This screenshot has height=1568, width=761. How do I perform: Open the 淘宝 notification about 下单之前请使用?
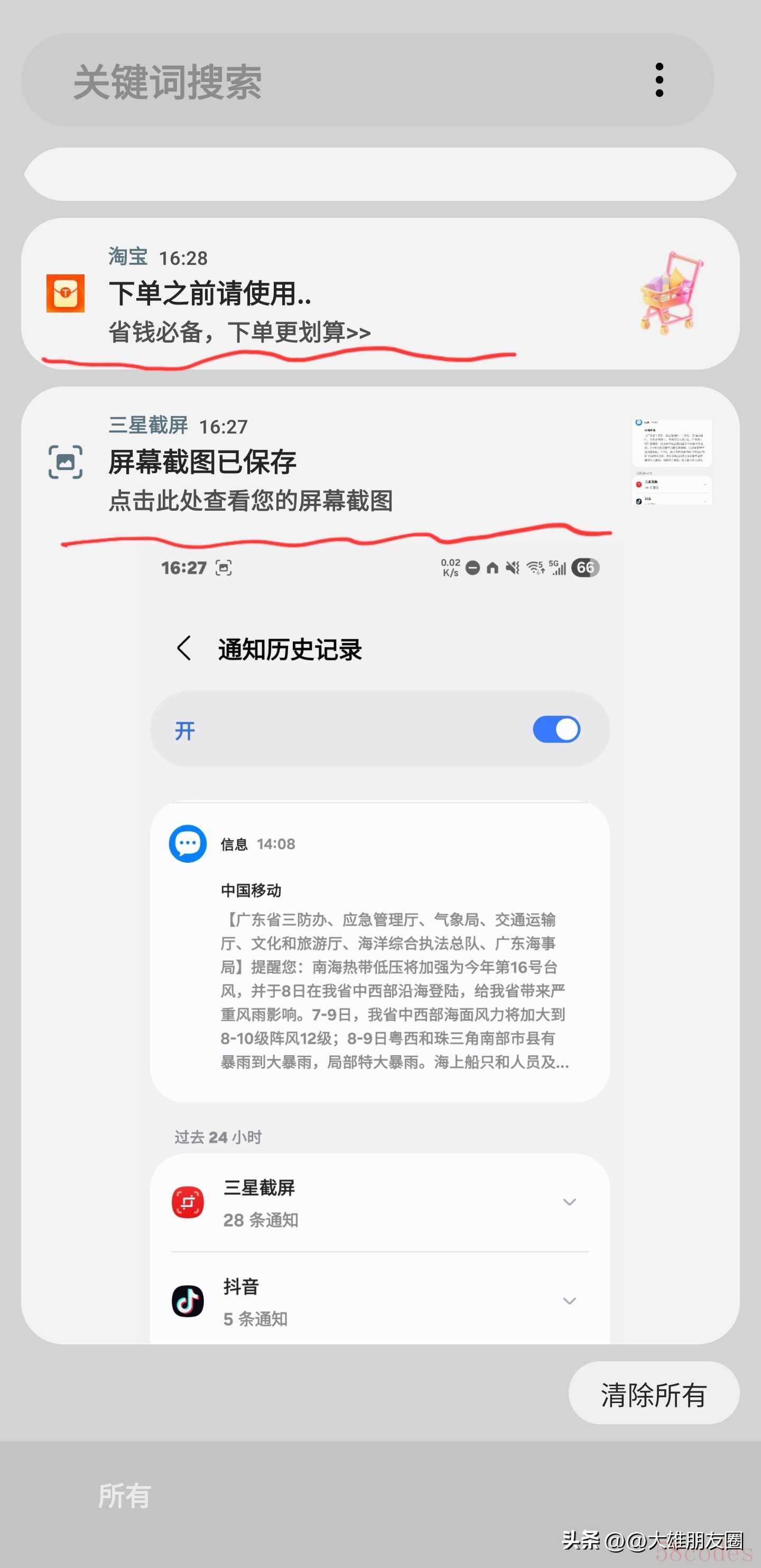click(x=365, y=294)
